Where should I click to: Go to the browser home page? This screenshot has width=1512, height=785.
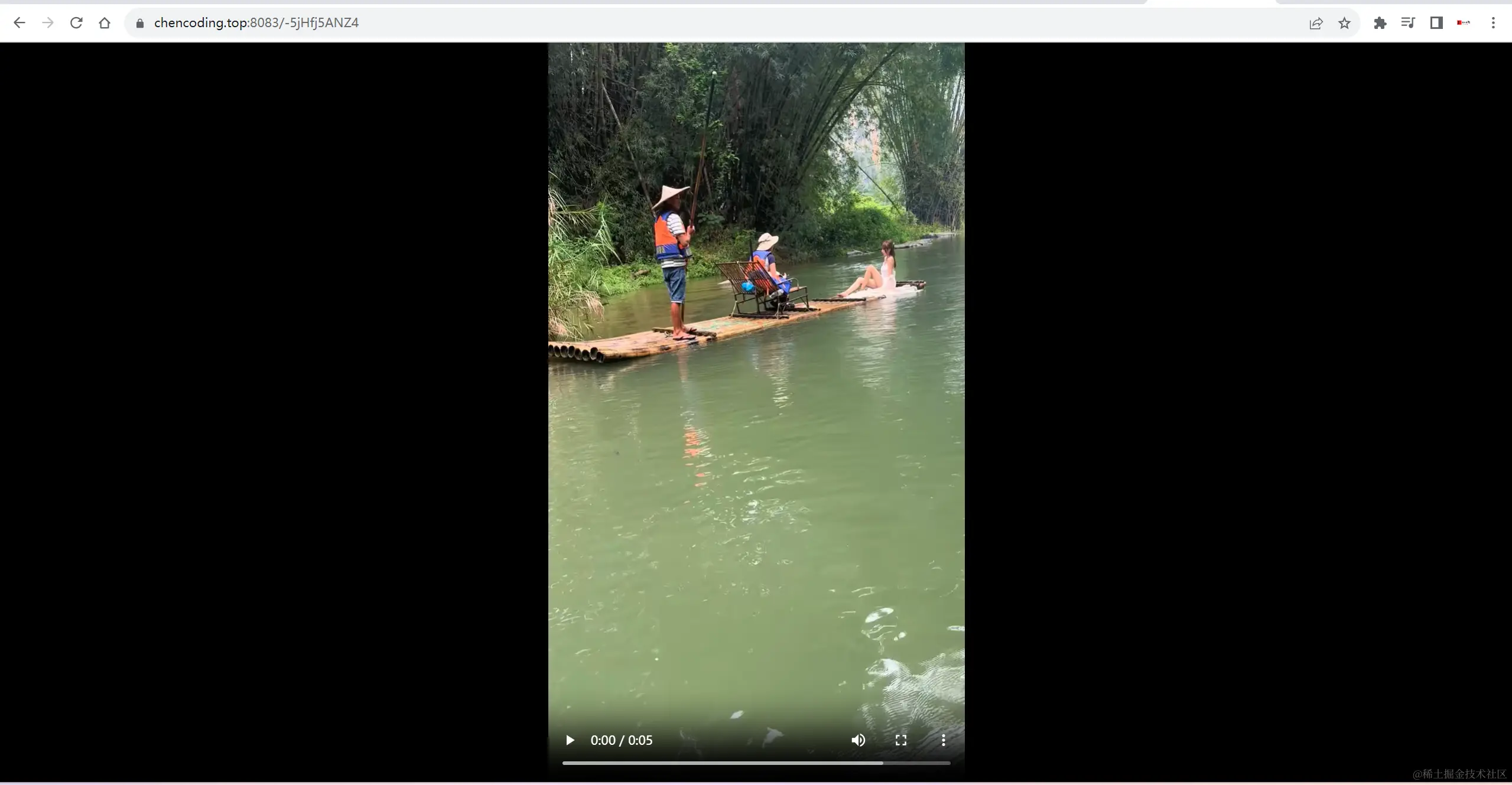105,23
